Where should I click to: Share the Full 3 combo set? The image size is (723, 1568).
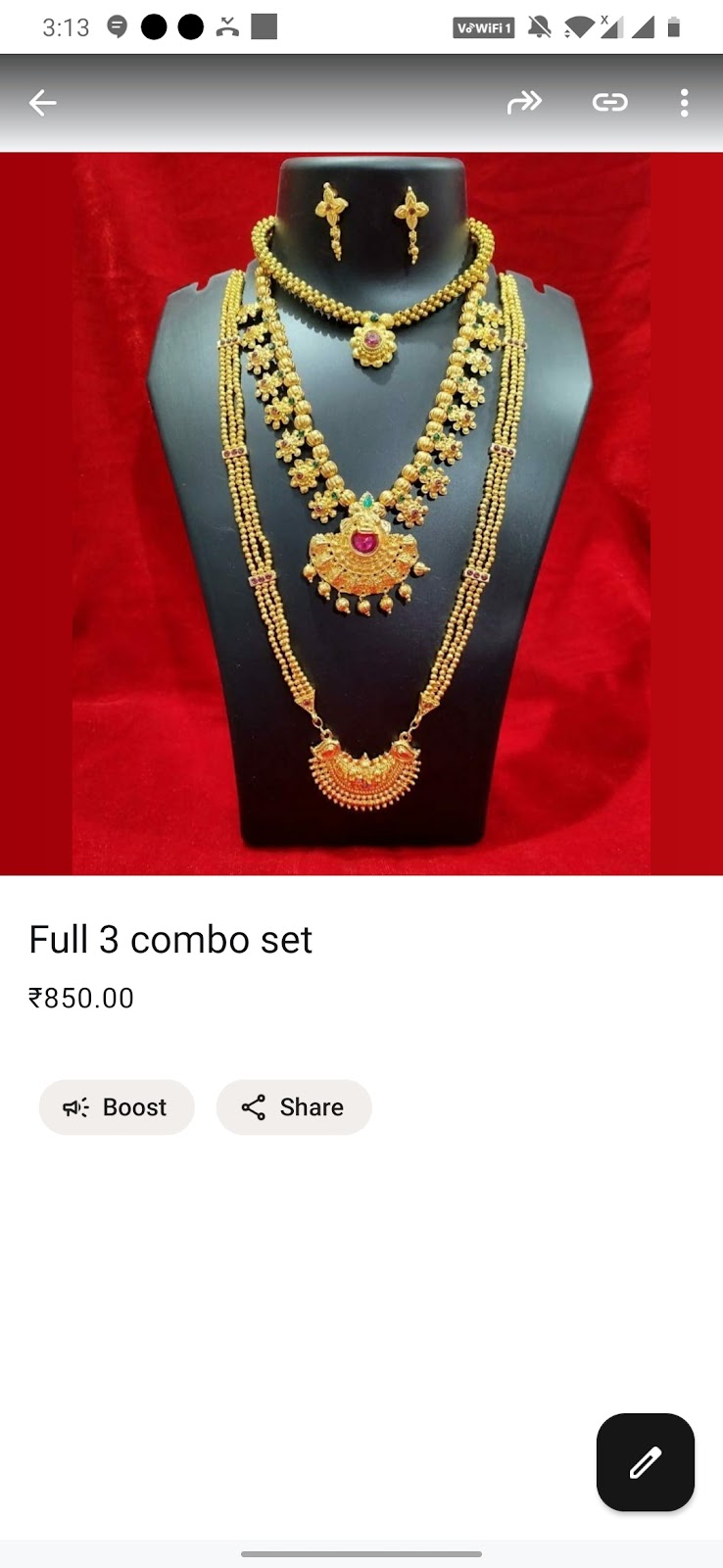pyautogui.click(x=294, y=1107)
